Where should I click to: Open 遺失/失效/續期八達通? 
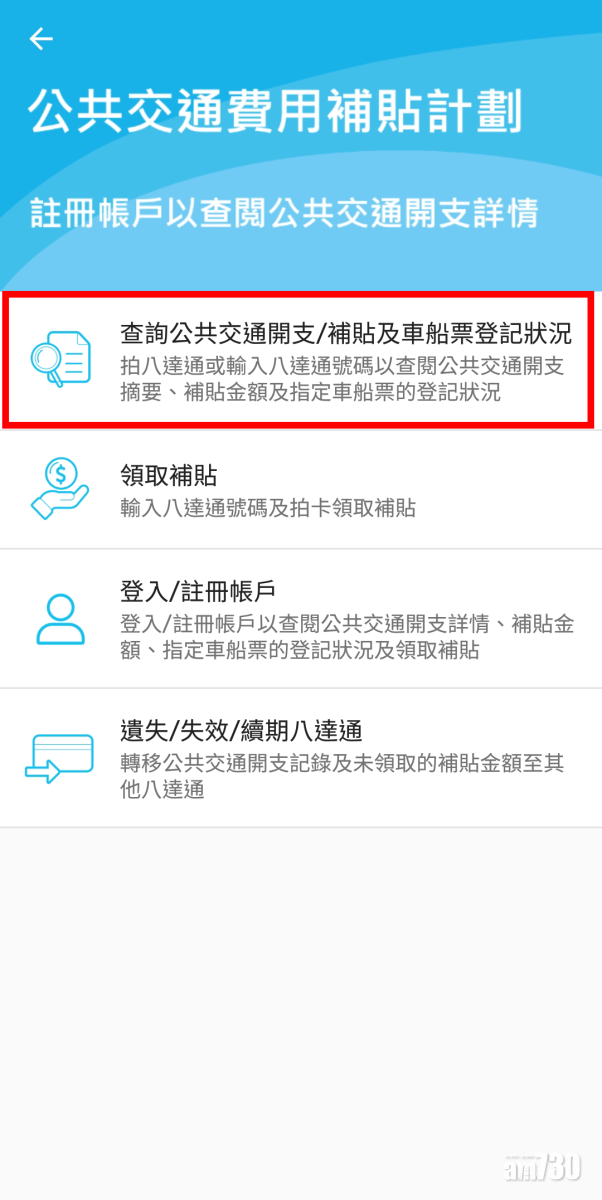point(300,758)
